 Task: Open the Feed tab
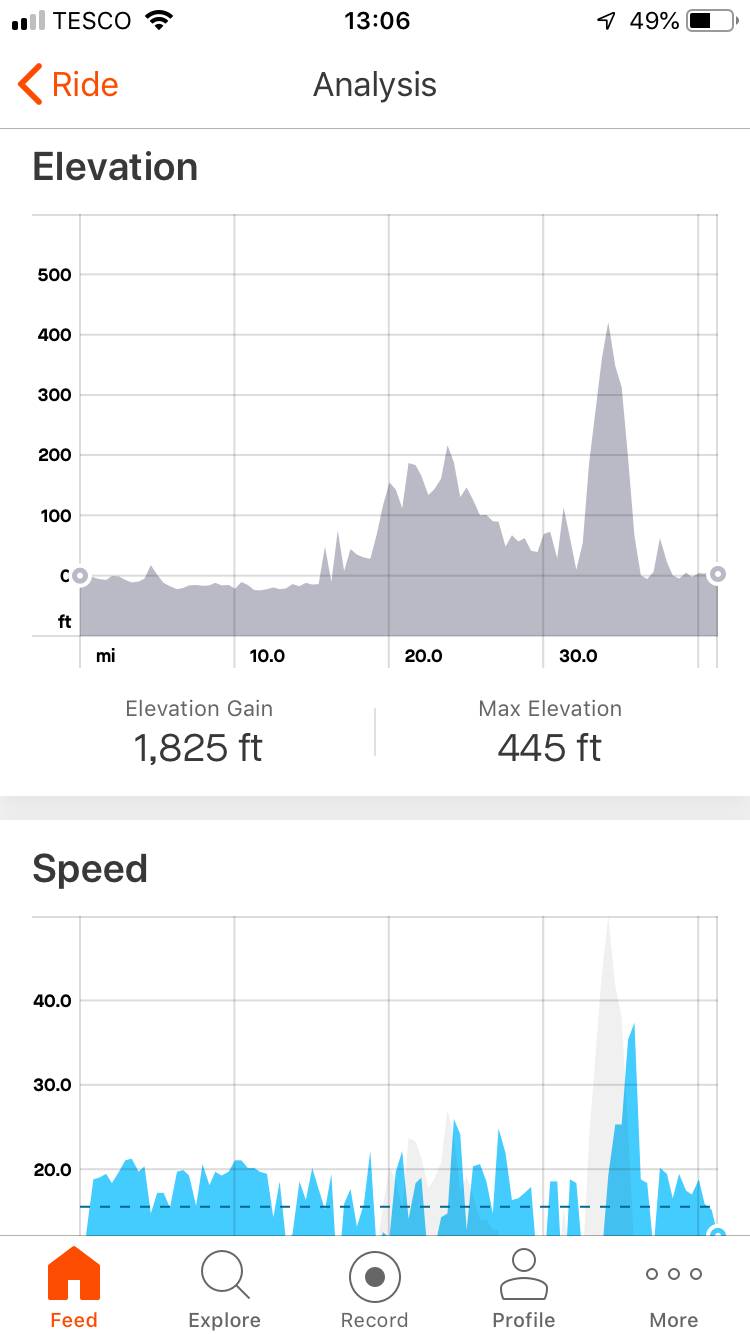click(74, 1288)
